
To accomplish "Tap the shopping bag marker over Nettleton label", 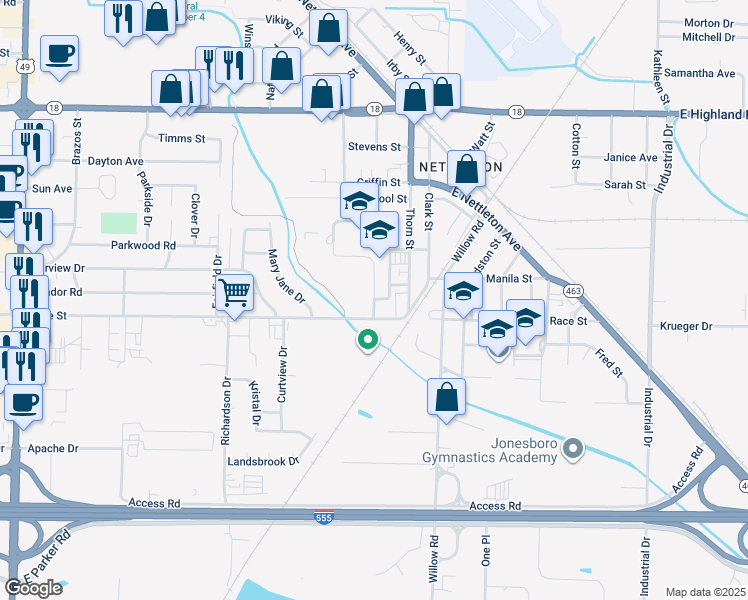I will click(466, 168).
